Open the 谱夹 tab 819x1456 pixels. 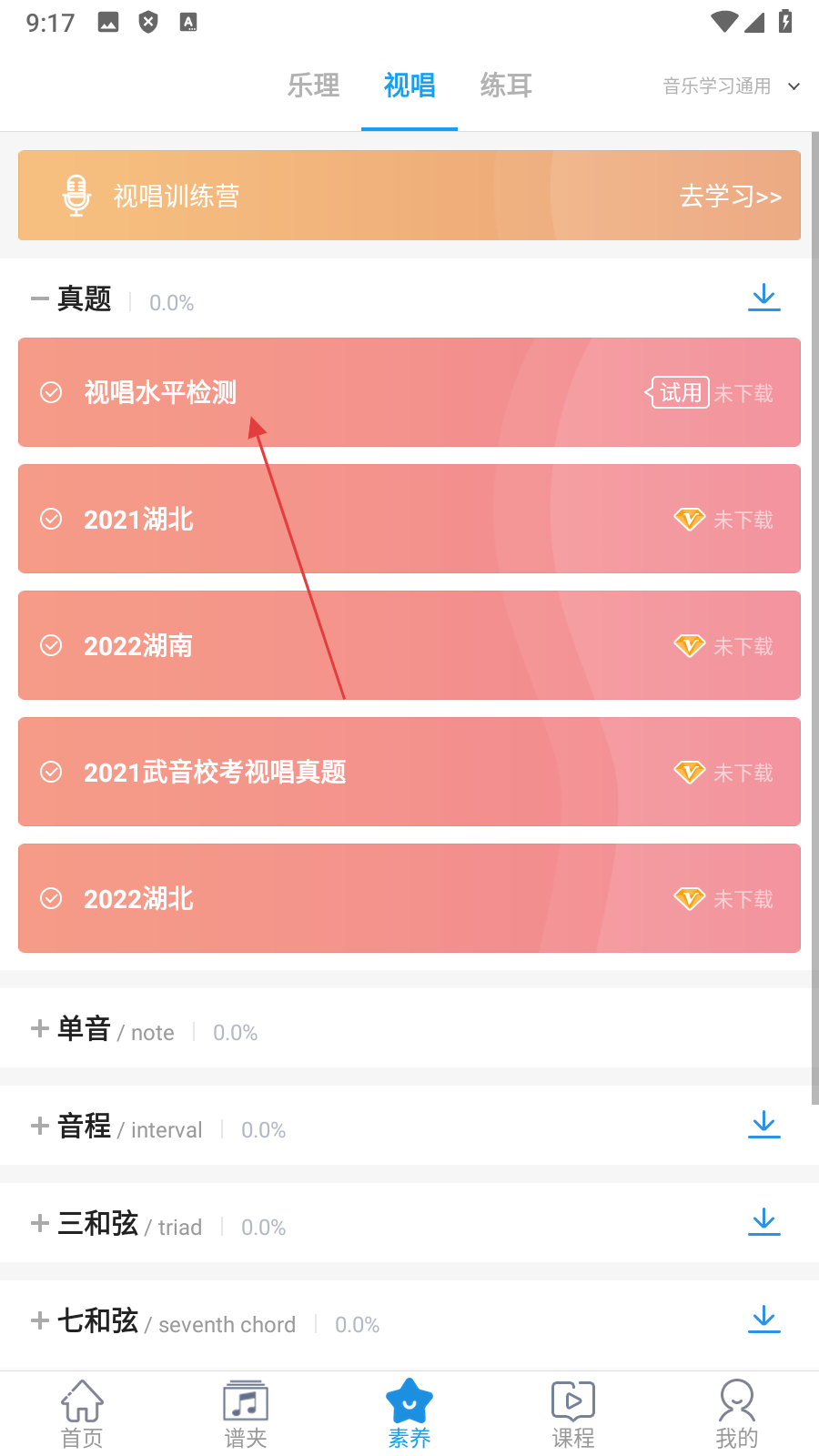coord(246,1413)
